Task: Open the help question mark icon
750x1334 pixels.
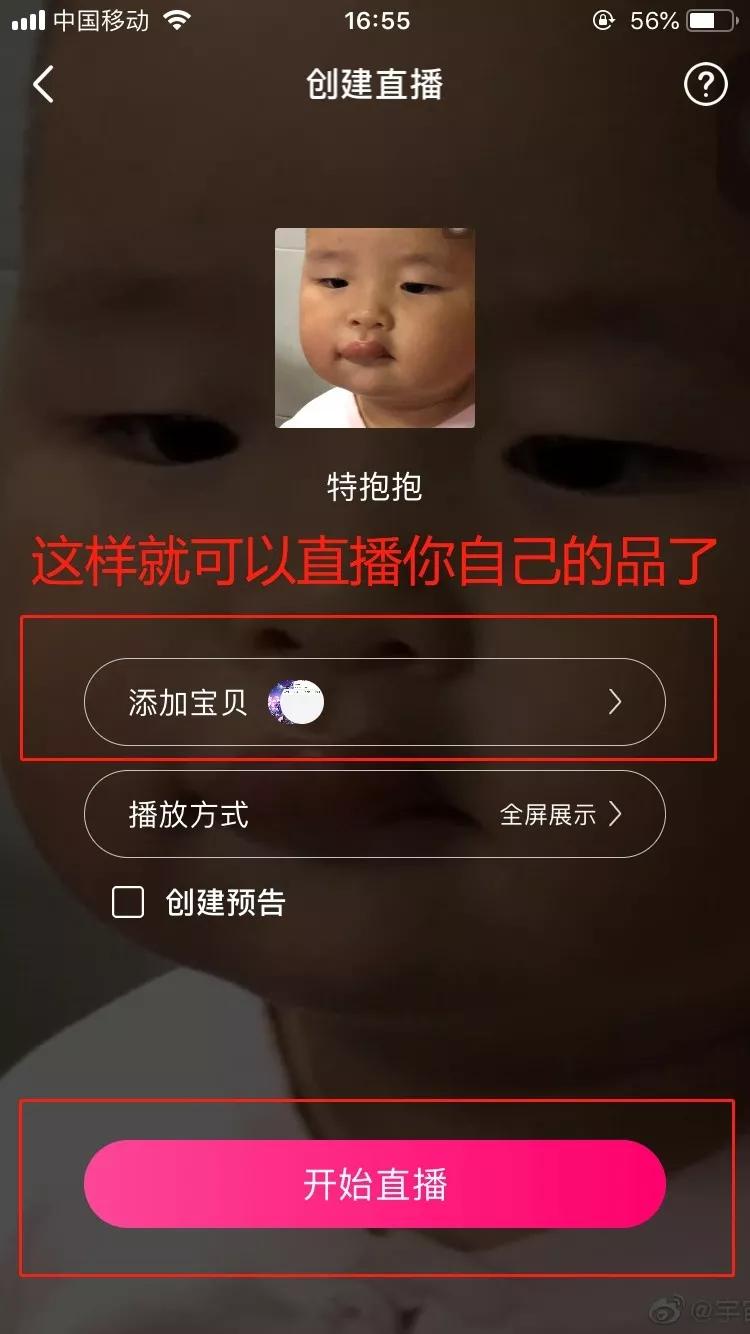Action: point(705,85)
